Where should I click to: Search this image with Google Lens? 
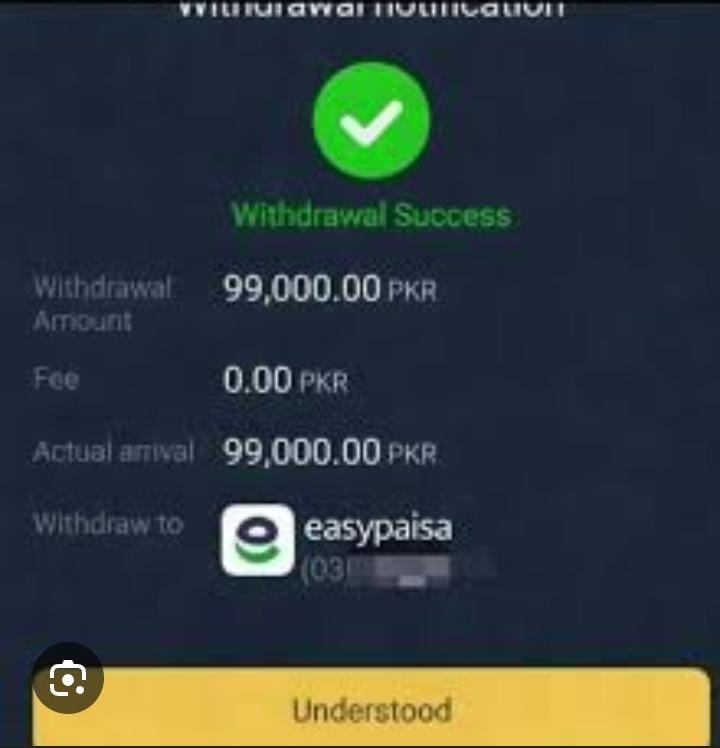pyautogui.click(x=67, y=678)
